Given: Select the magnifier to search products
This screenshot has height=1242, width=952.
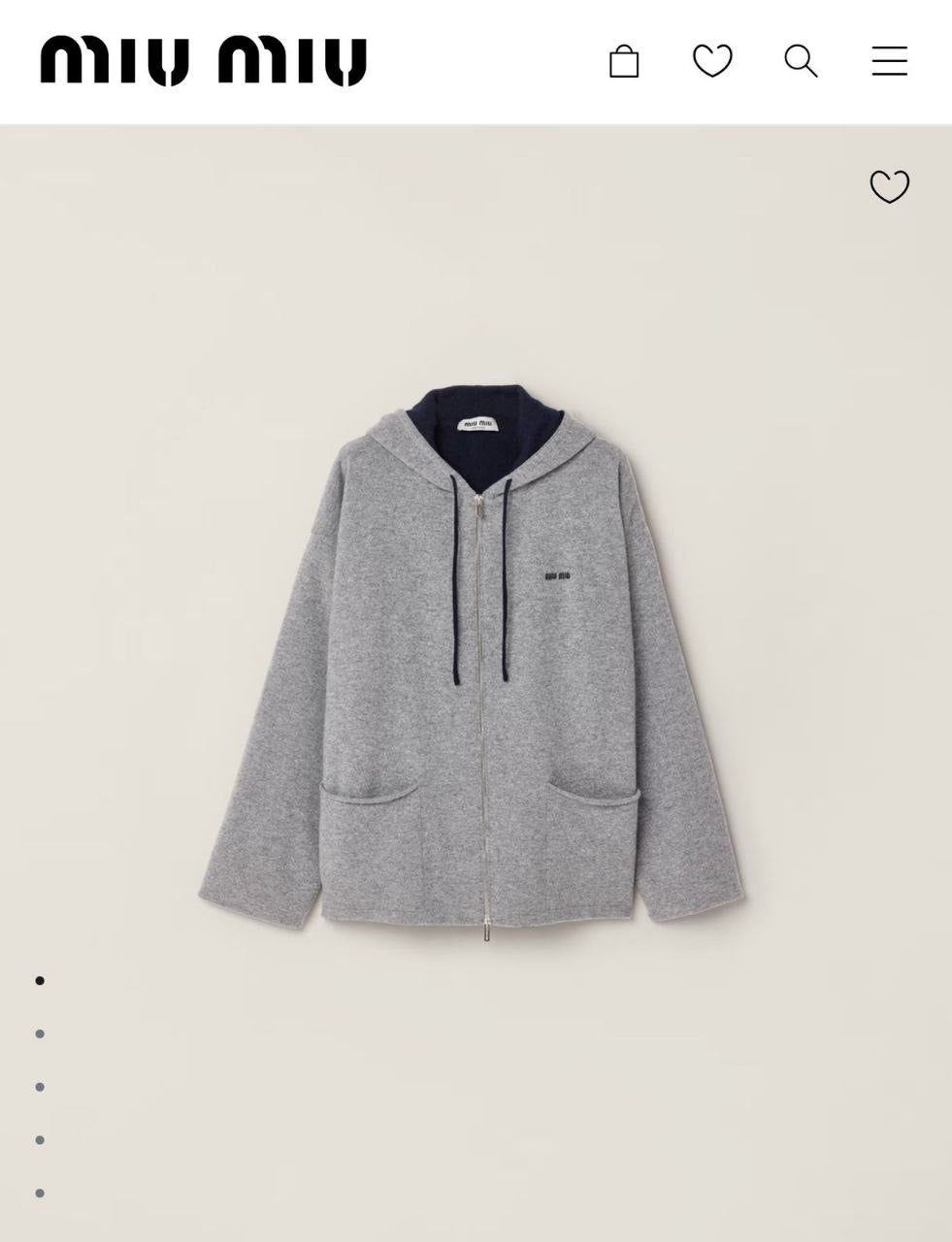Looking at the screenshot, I should pyautogui.click(x=801, y=61).
